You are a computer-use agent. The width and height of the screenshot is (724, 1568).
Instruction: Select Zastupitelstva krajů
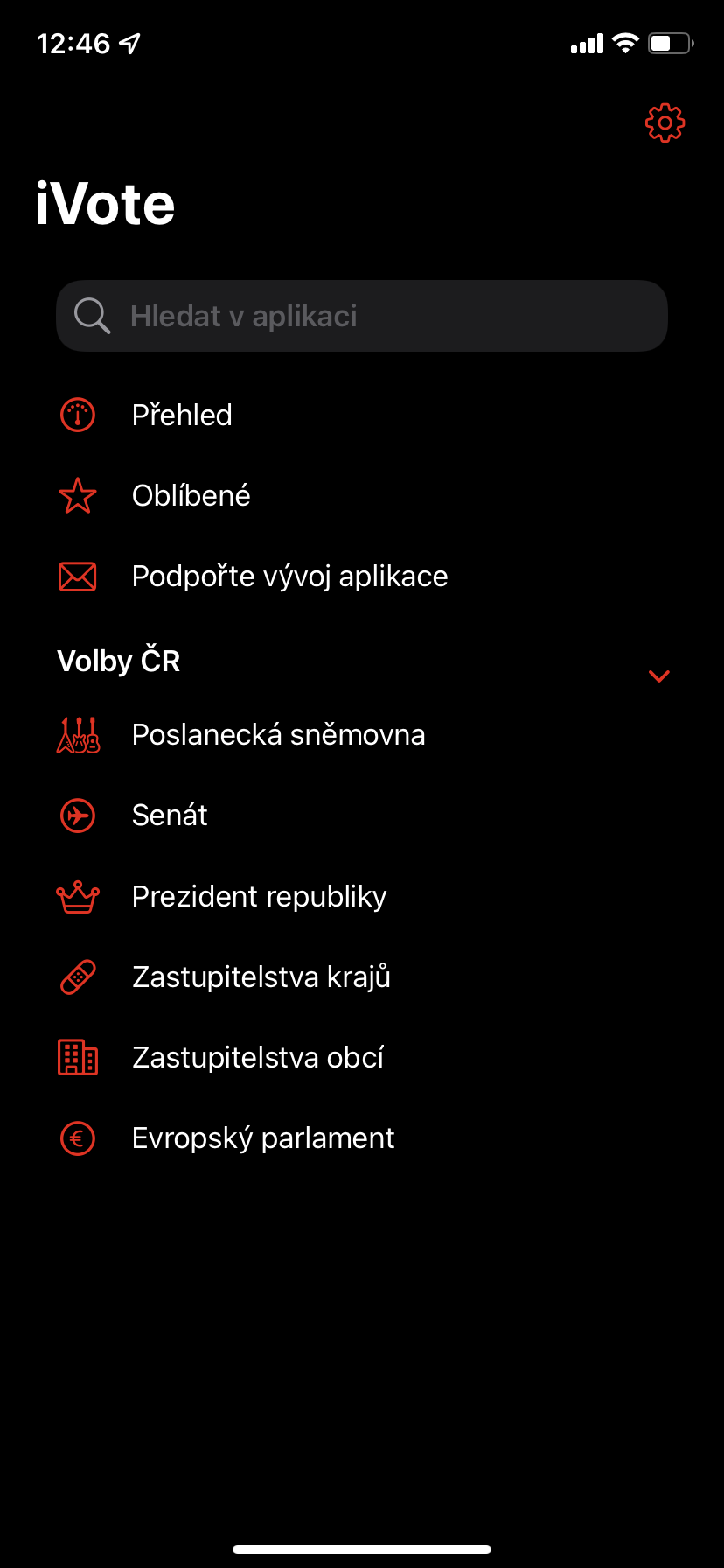(261, 976)
